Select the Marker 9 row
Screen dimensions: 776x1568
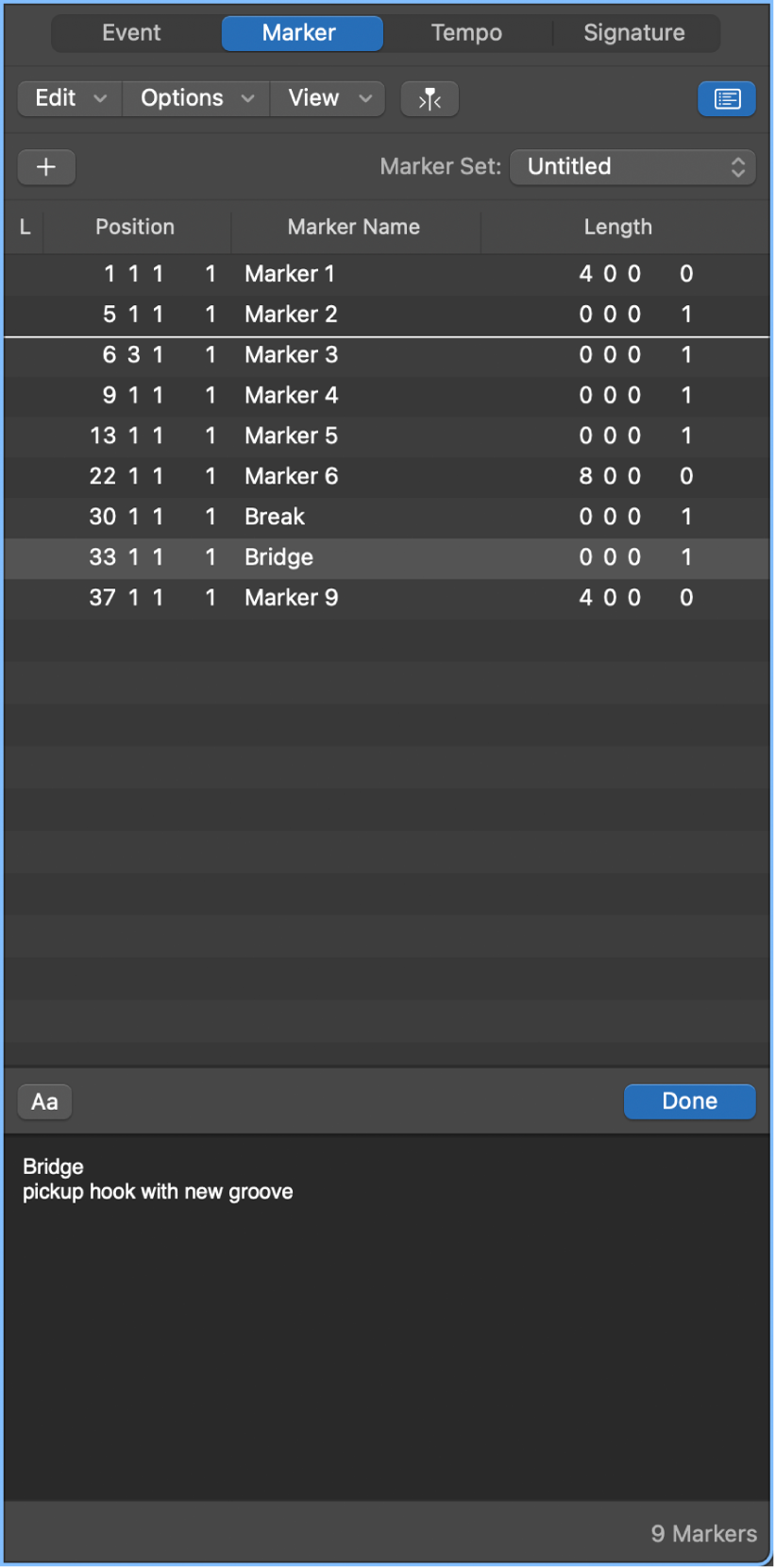click(x=291, y=597)
